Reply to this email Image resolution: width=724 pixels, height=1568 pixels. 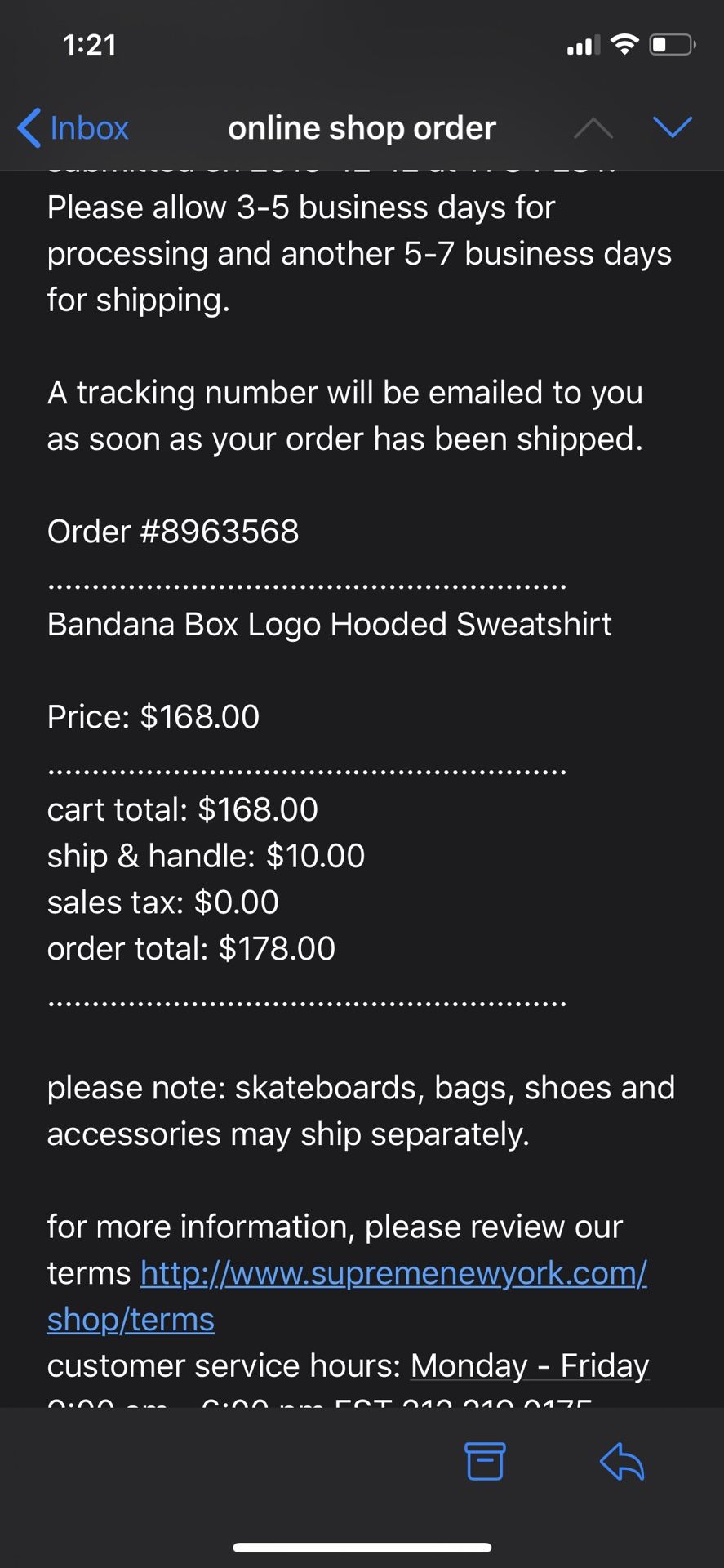click(x=622, y=1461)
